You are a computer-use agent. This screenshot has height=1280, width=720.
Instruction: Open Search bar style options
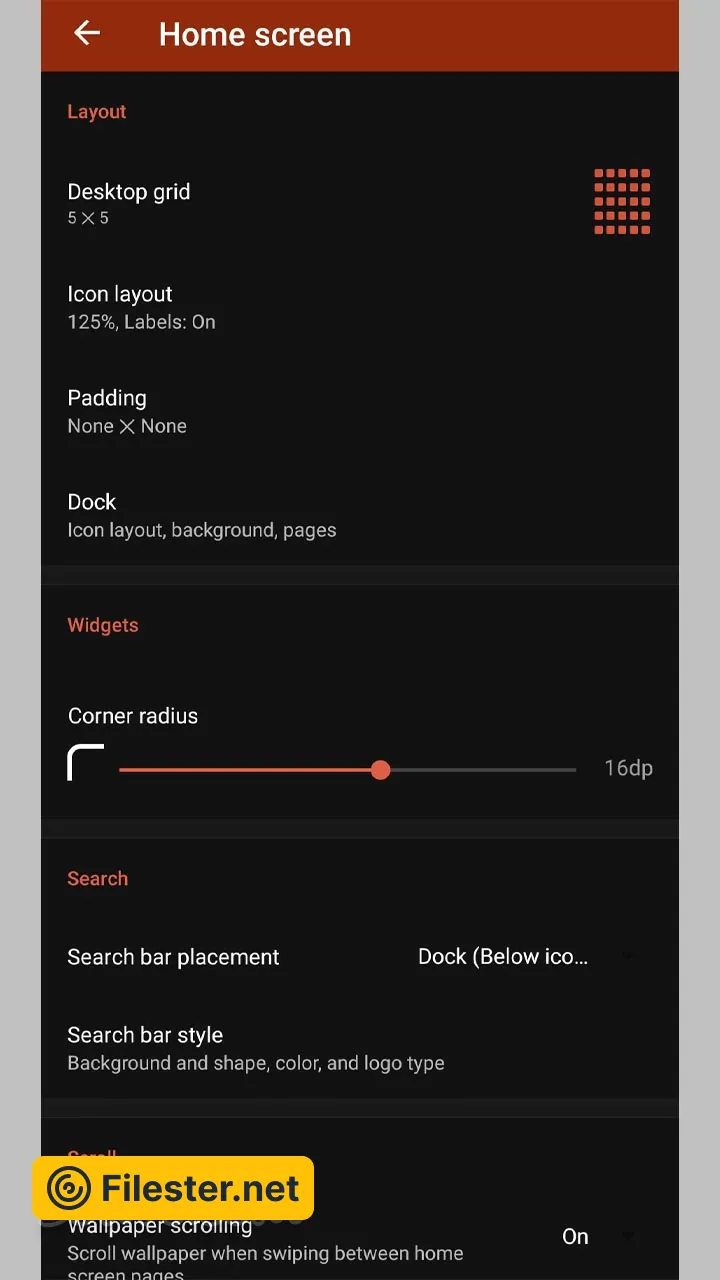coord(359,1048)
